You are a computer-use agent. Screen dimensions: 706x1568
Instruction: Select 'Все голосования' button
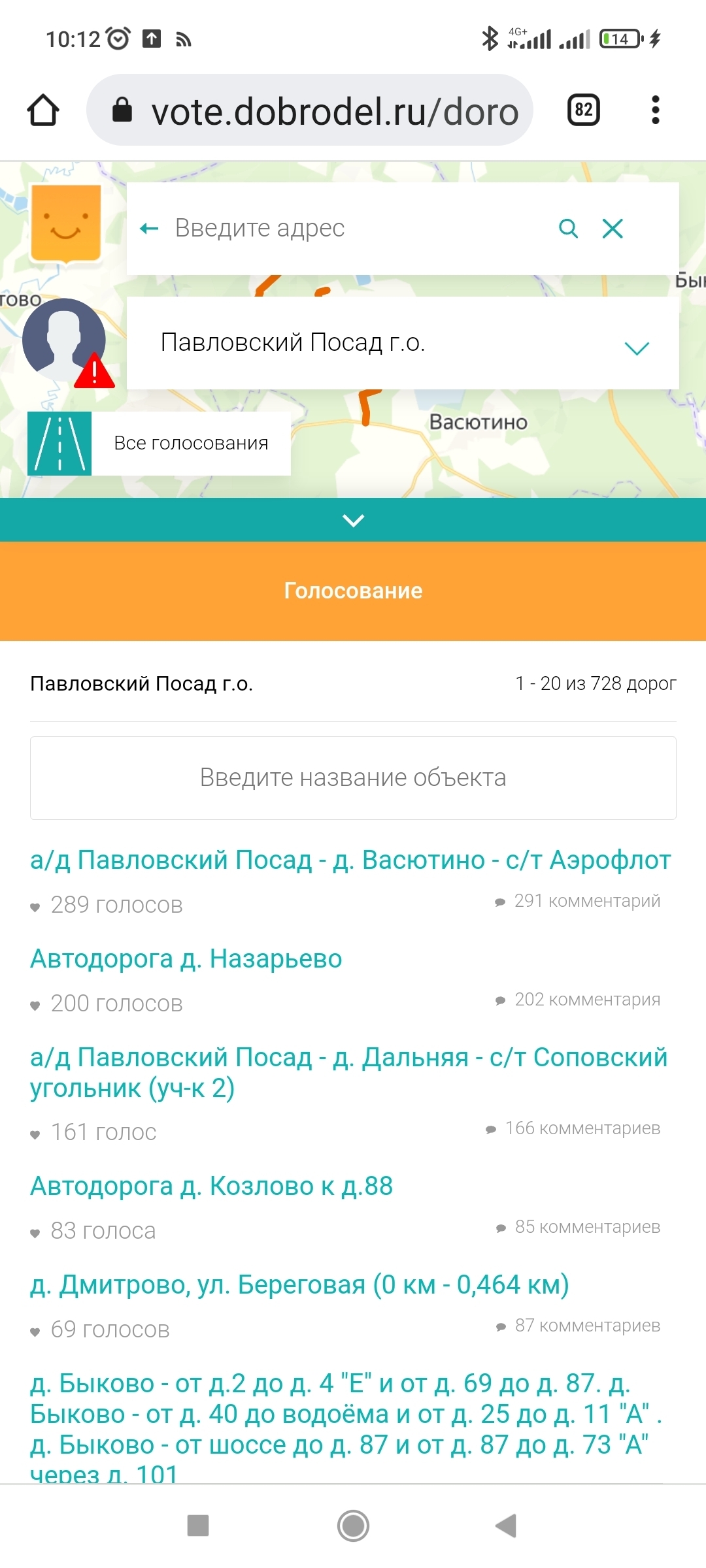tap(159, 443)
